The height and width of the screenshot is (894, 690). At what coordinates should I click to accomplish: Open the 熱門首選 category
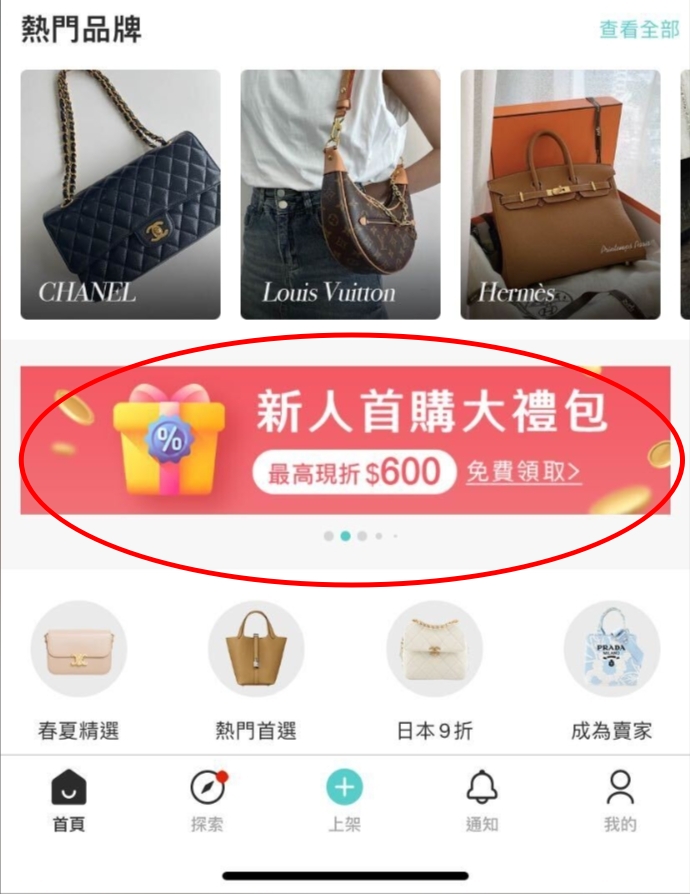click(256, 670)
